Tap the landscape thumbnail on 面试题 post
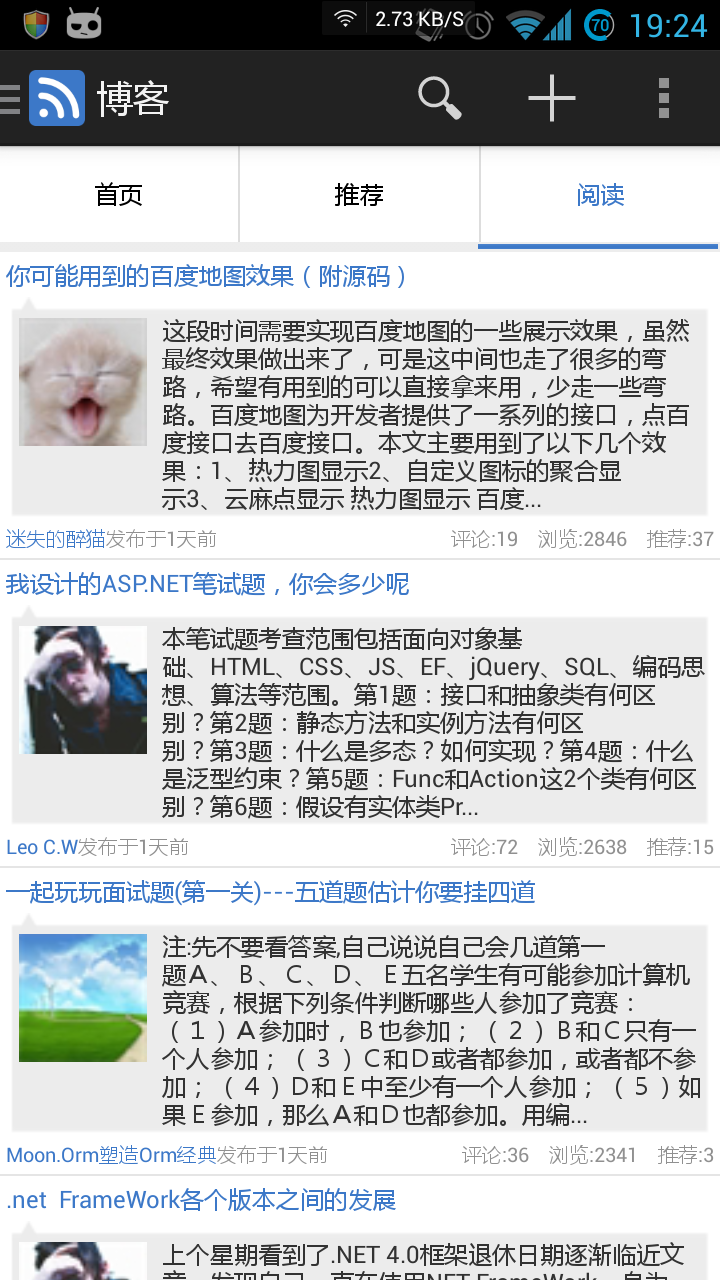Image resolution: width=720 pixels, height=1280 pixels. [x=83, y=998]
